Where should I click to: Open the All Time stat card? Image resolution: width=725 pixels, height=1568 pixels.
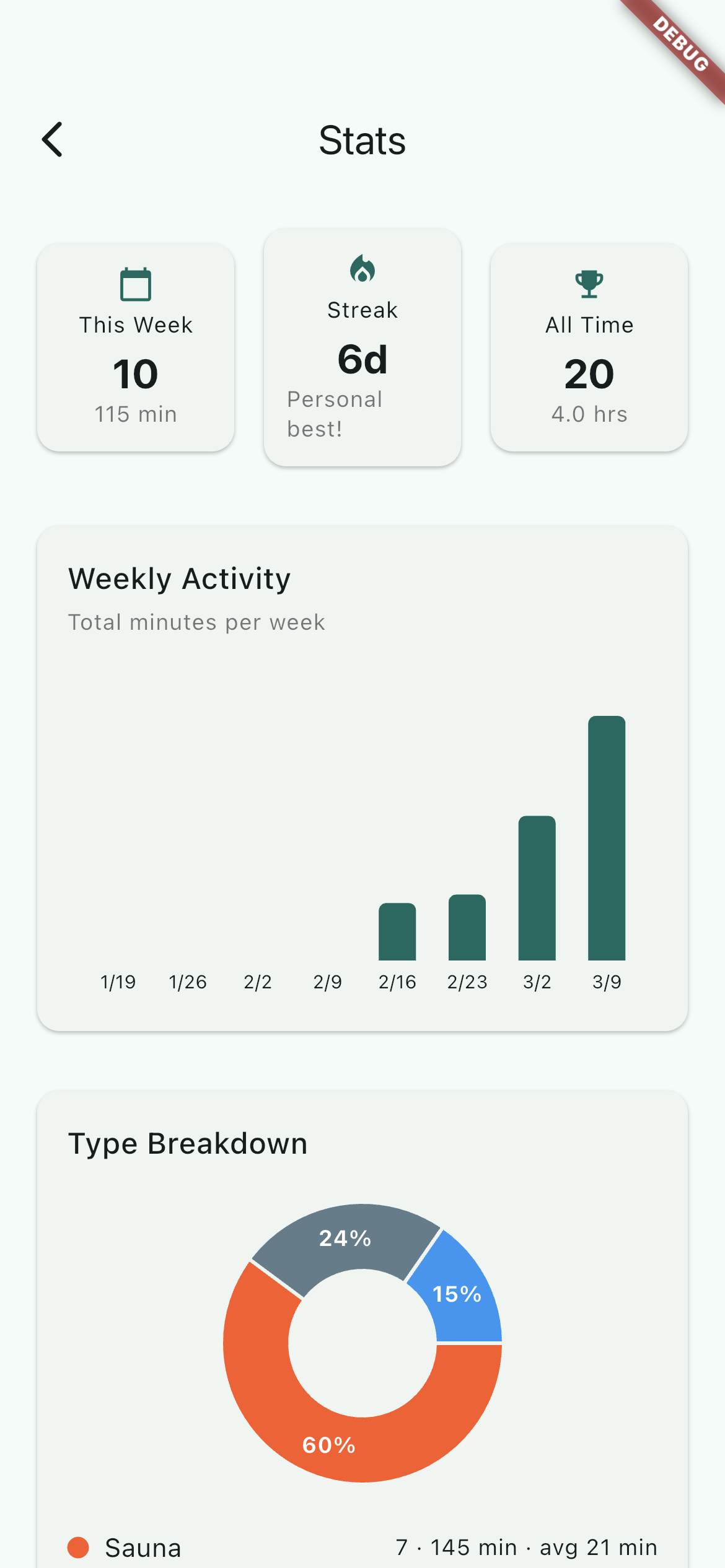(x=589, y=346)
